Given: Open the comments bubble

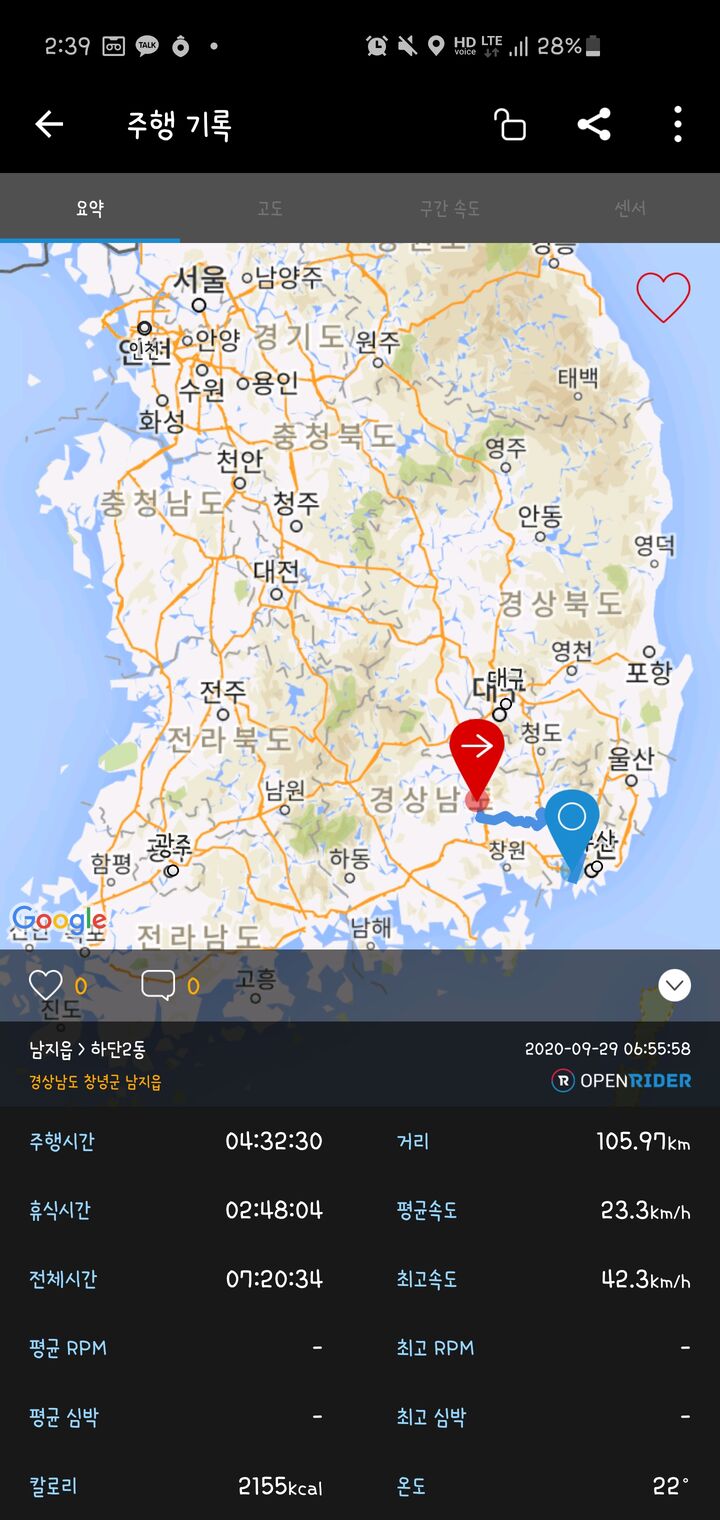Looking at the screenshot, I should [x=158, y=986].
